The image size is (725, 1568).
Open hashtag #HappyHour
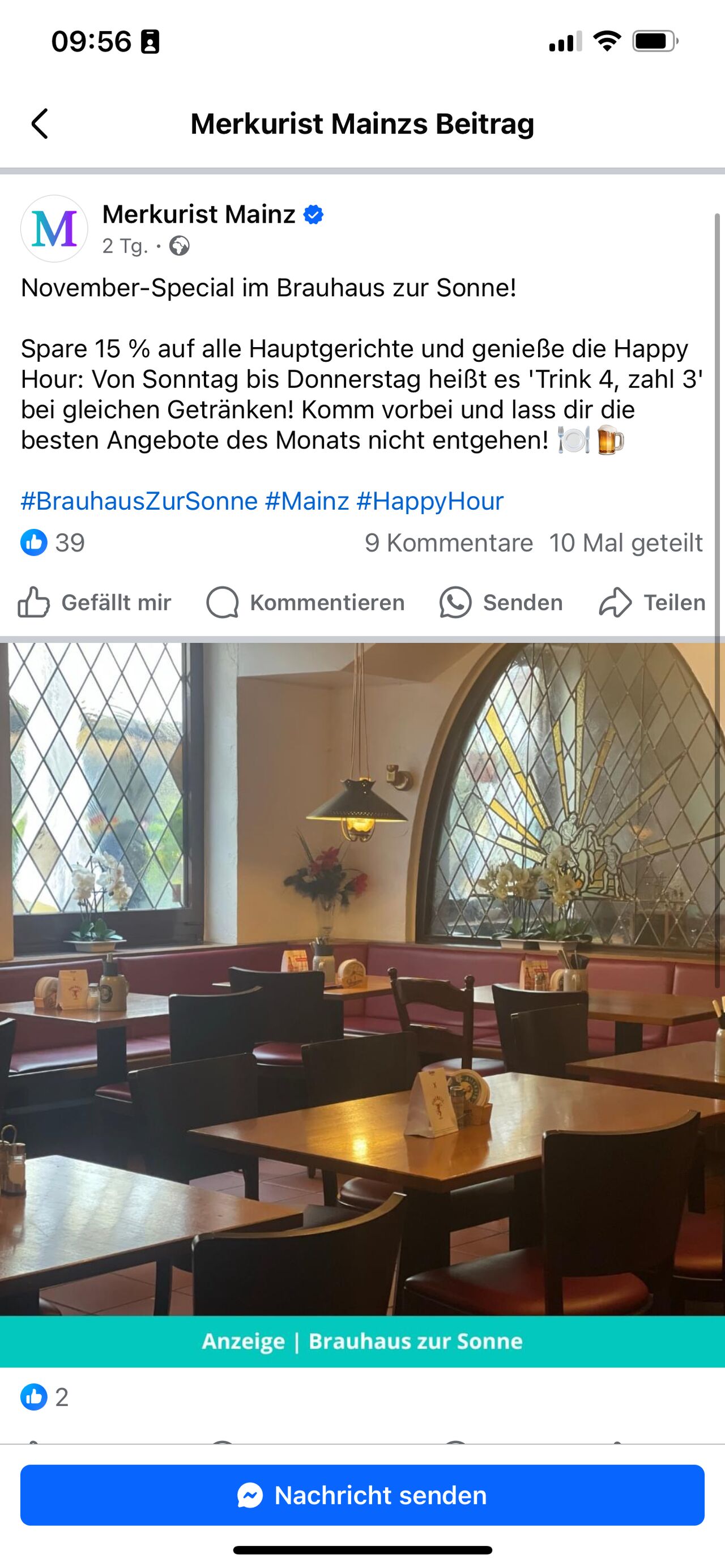(x=430, y=501)
